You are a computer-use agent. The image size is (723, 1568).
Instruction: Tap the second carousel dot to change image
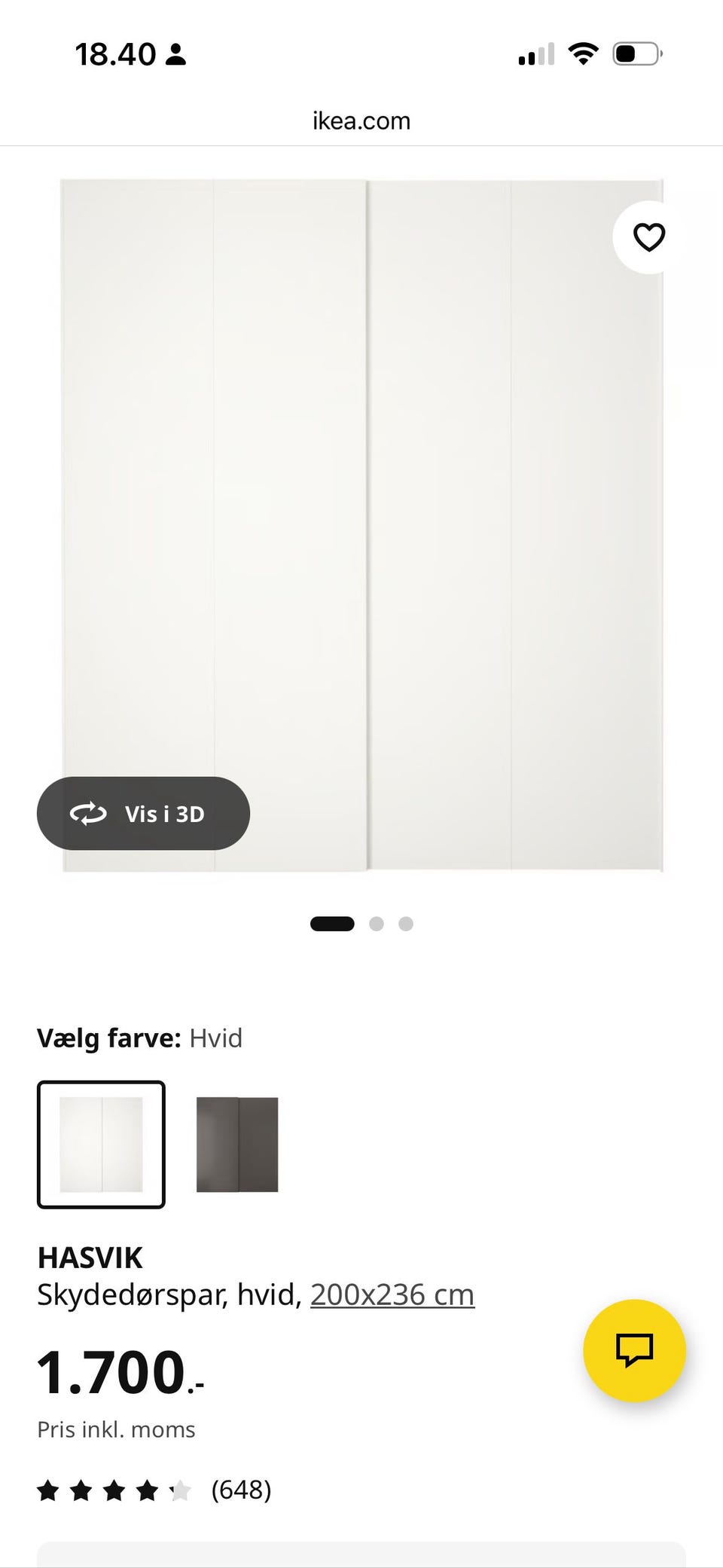[376, 923]
